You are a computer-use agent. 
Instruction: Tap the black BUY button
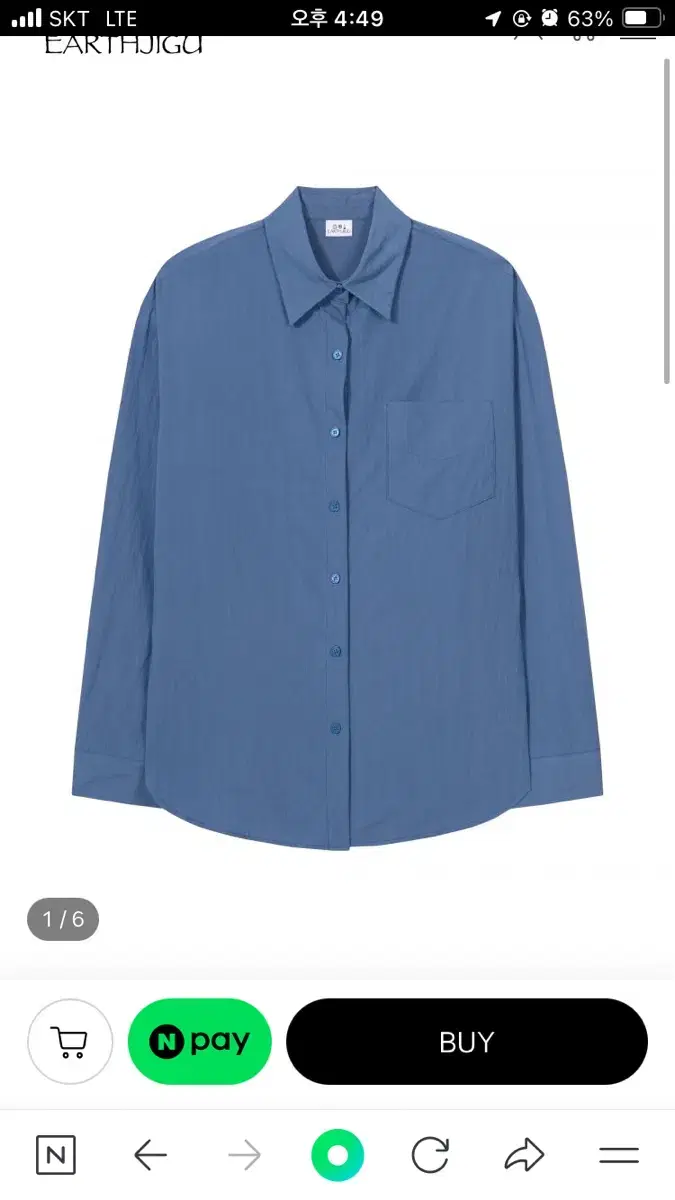coord(467,1042)
